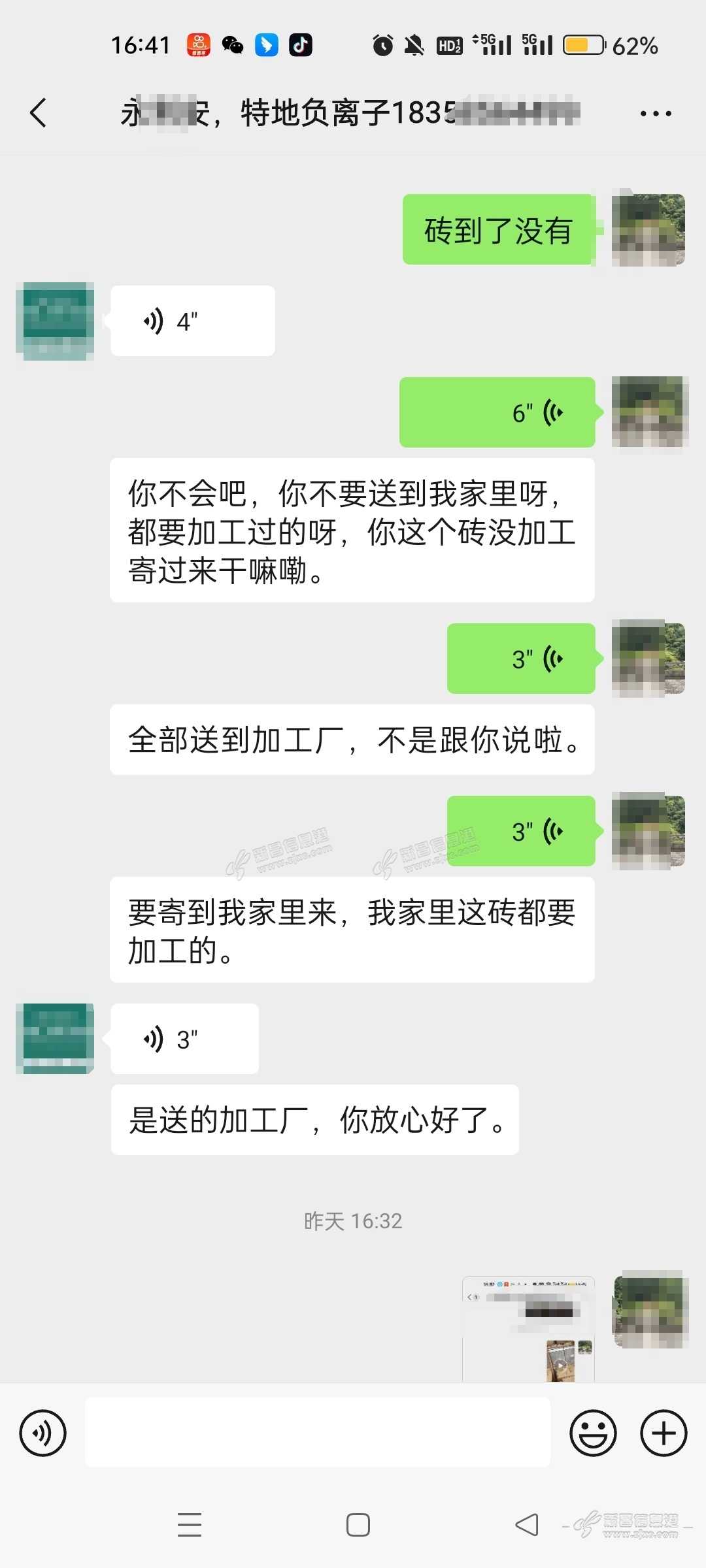Open the three-dot chat info menu

point(655,114)
